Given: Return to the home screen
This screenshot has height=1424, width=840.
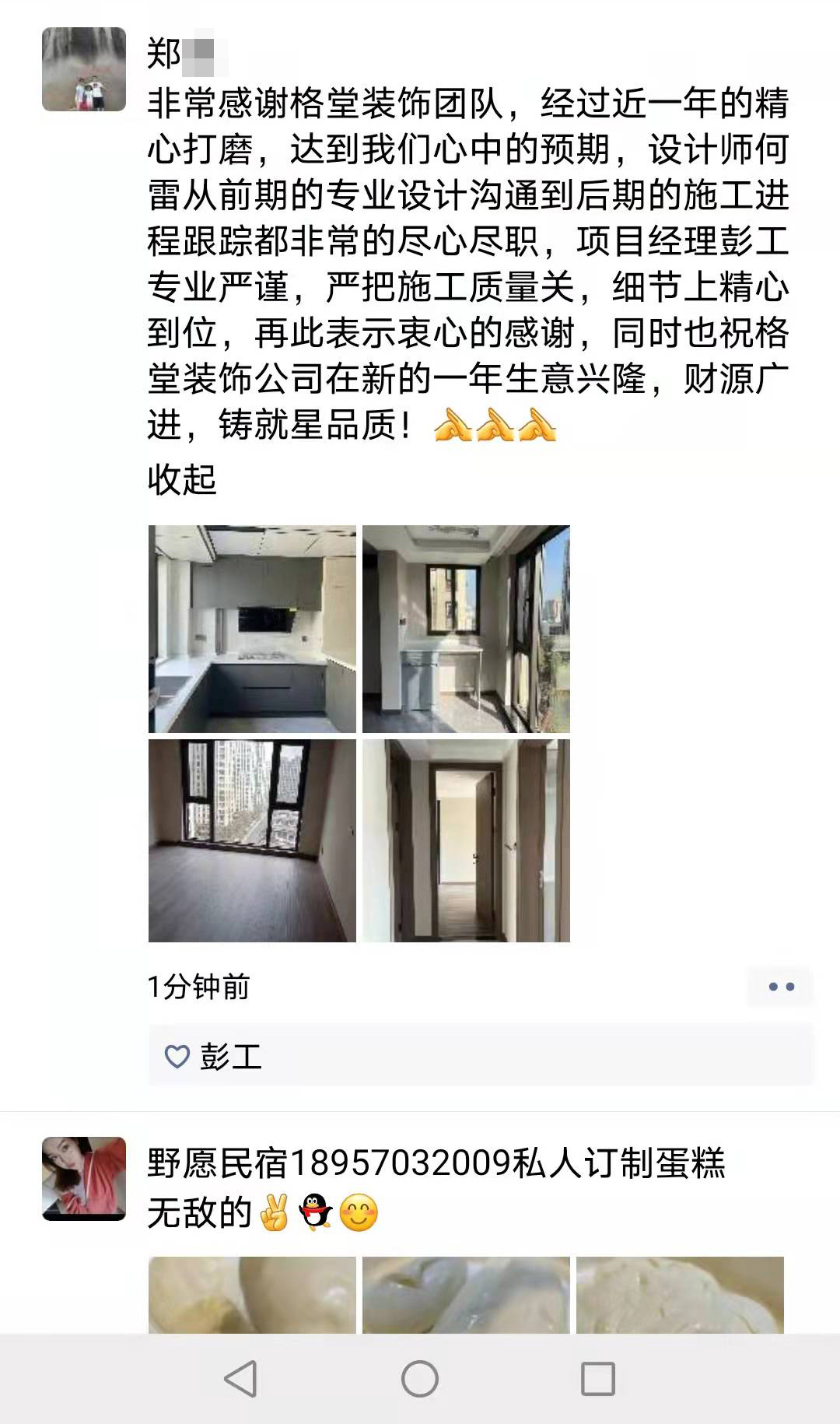Looking at the screenshot, I should pos(420,1379).
